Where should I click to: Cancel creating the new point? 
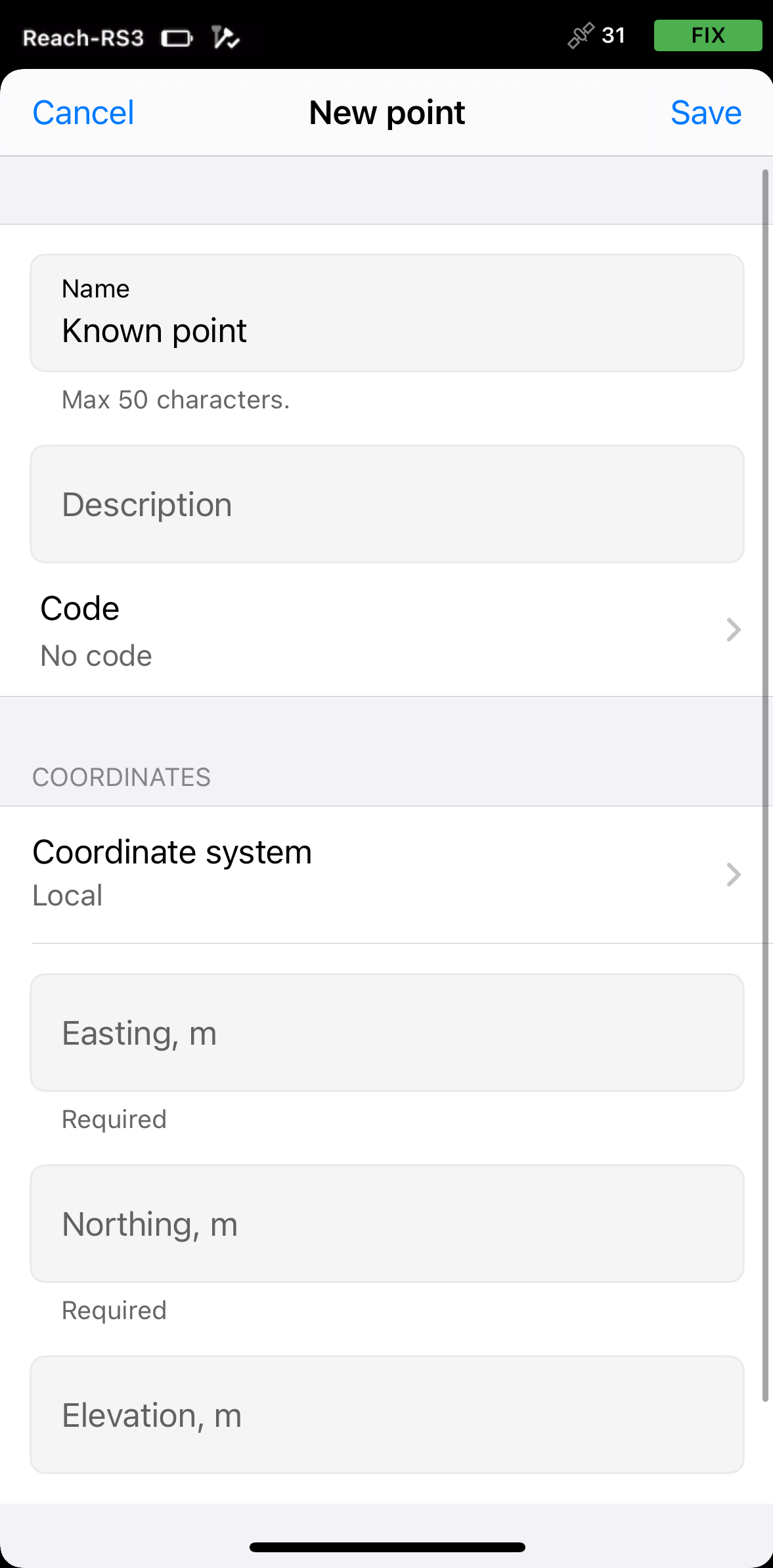[x=83, y=112]
